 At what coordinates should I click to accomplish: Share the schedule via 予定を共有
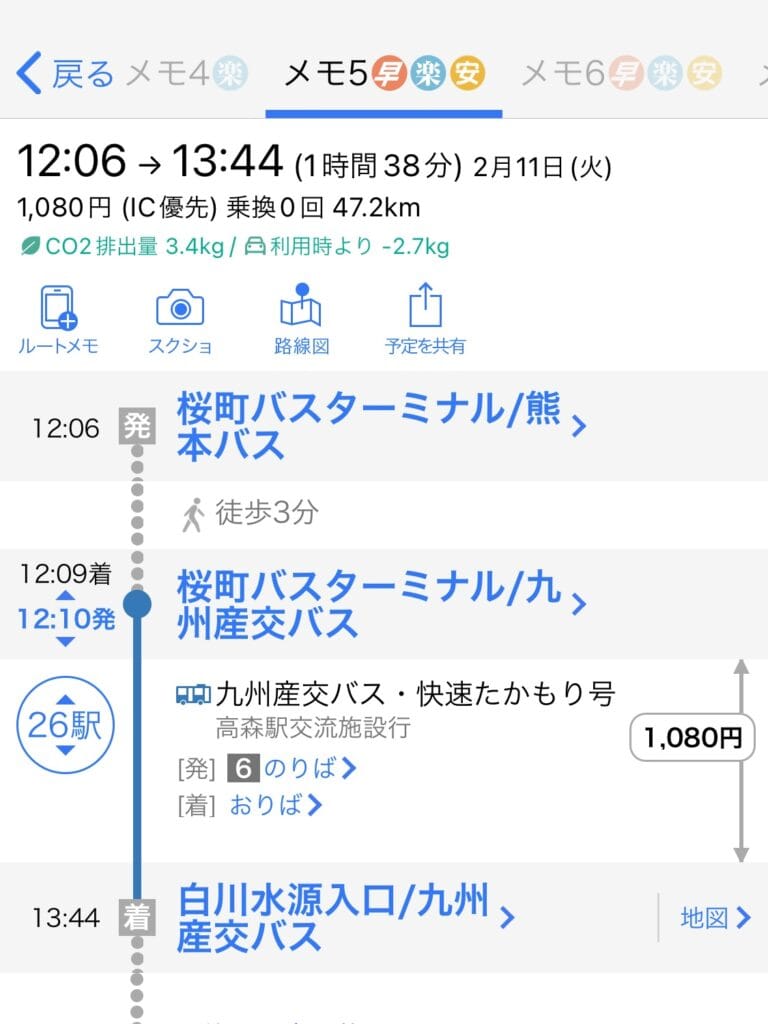(425, 320)
